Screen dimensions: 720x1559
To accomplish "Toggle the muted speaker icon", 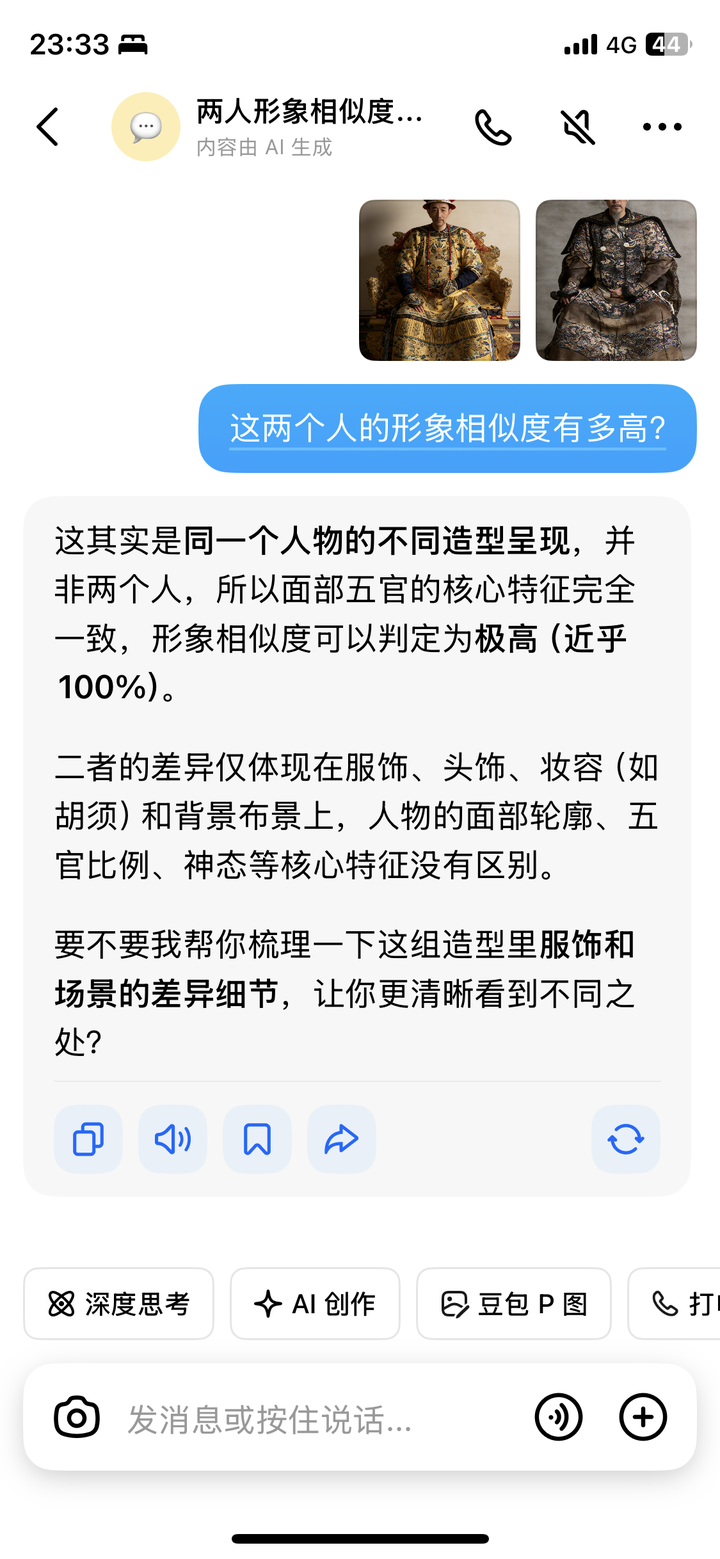I will tap(578, 127).
